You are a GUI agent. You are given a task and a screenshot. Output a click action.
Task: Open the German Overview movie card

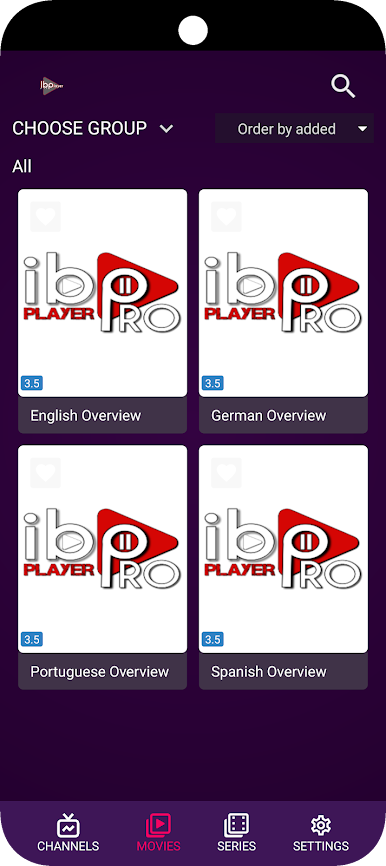click(x=283, y=311)
